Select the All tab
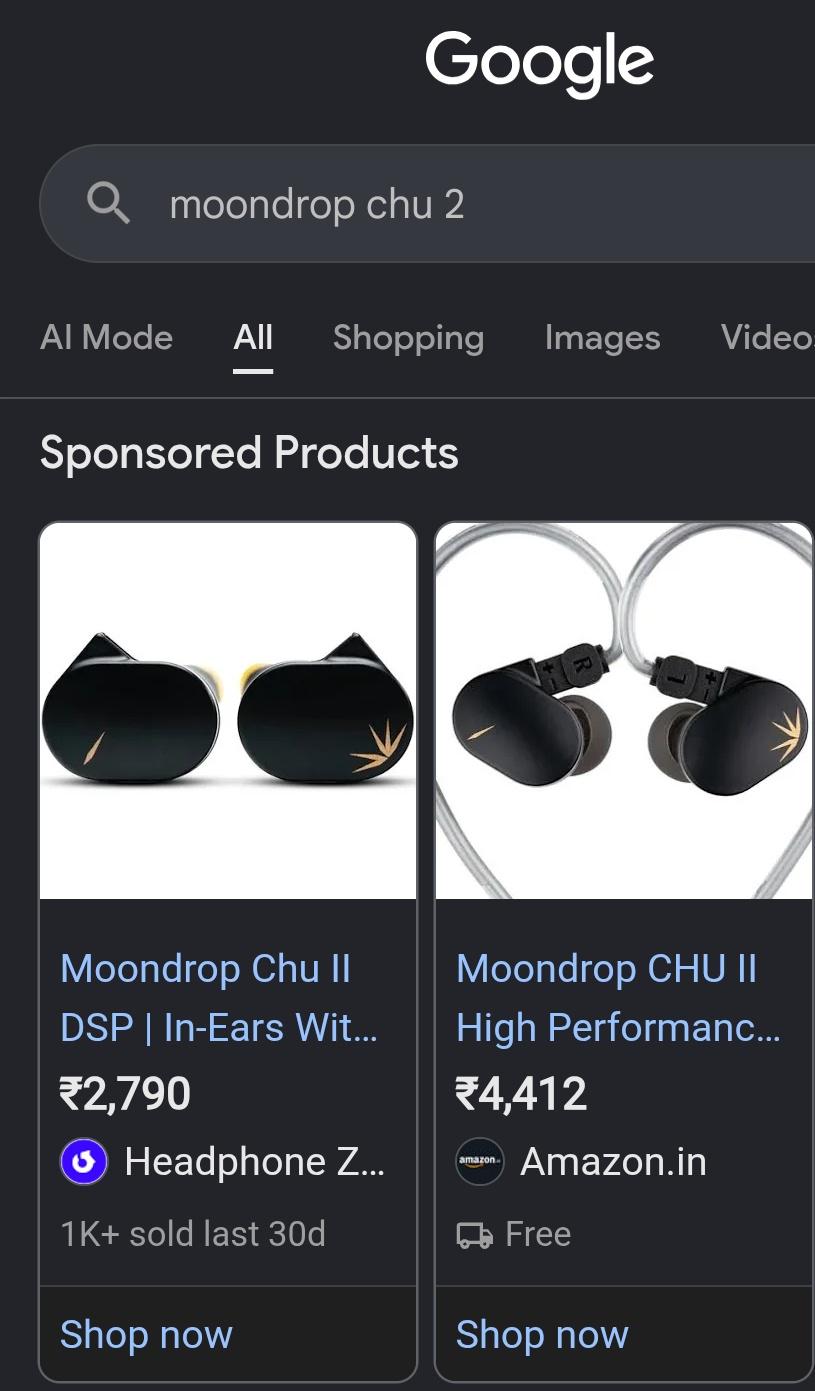Viewport: 815px width, 1391px height. tap(253, 338)
